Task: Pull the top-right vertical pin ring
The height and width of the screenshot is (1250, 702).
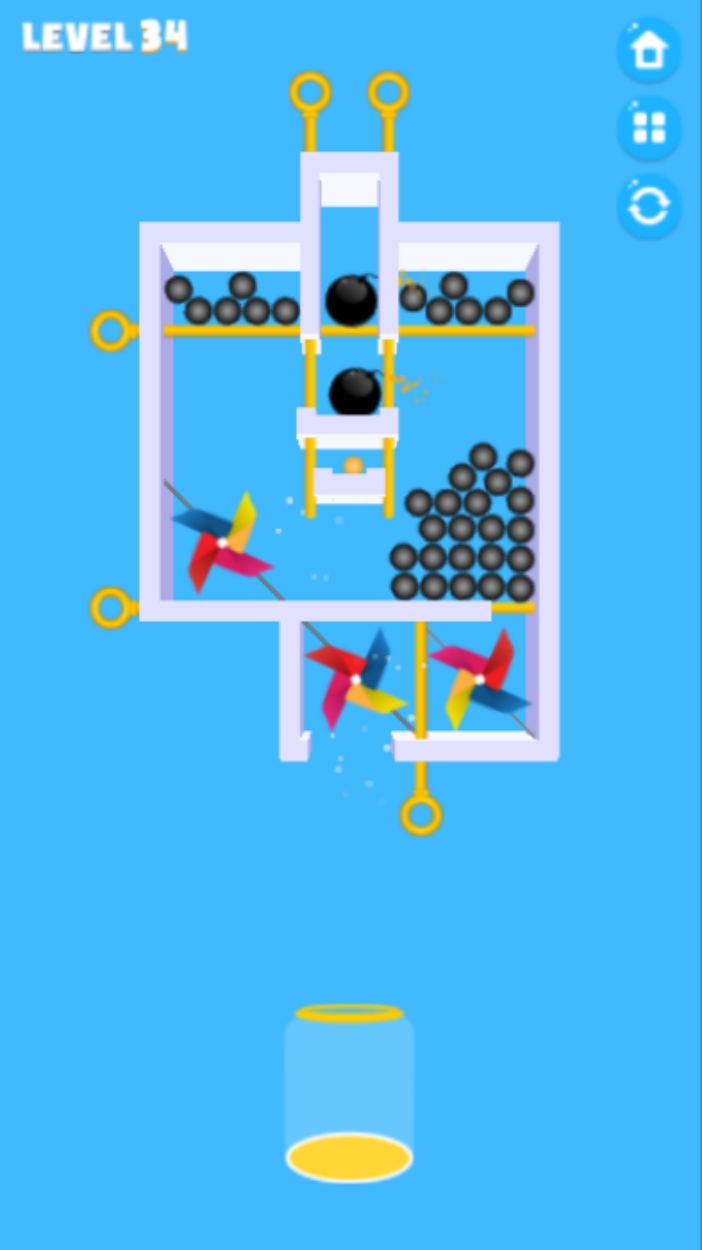Action: point(388,93)
